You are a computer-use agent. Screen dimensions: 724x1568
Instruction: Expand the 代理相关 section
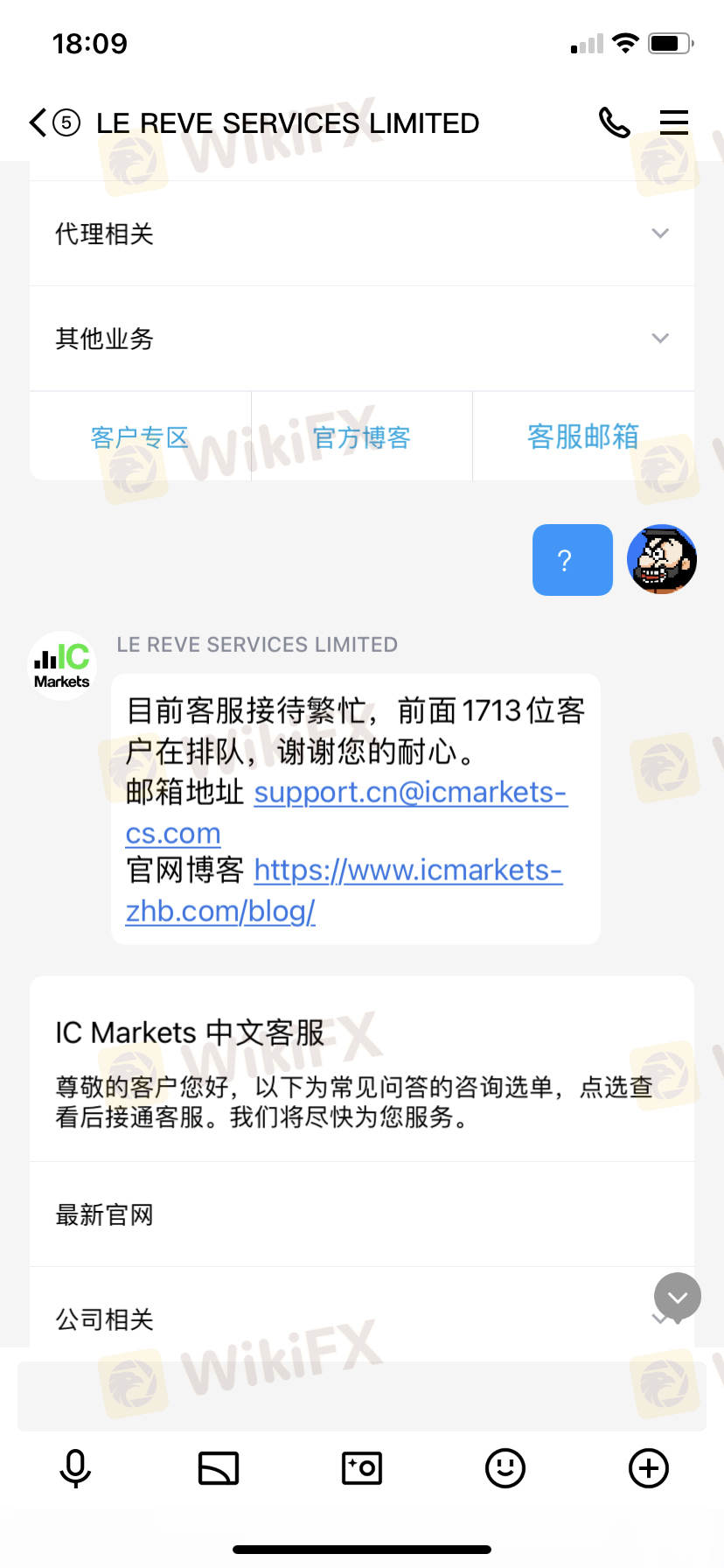[362, 234]
